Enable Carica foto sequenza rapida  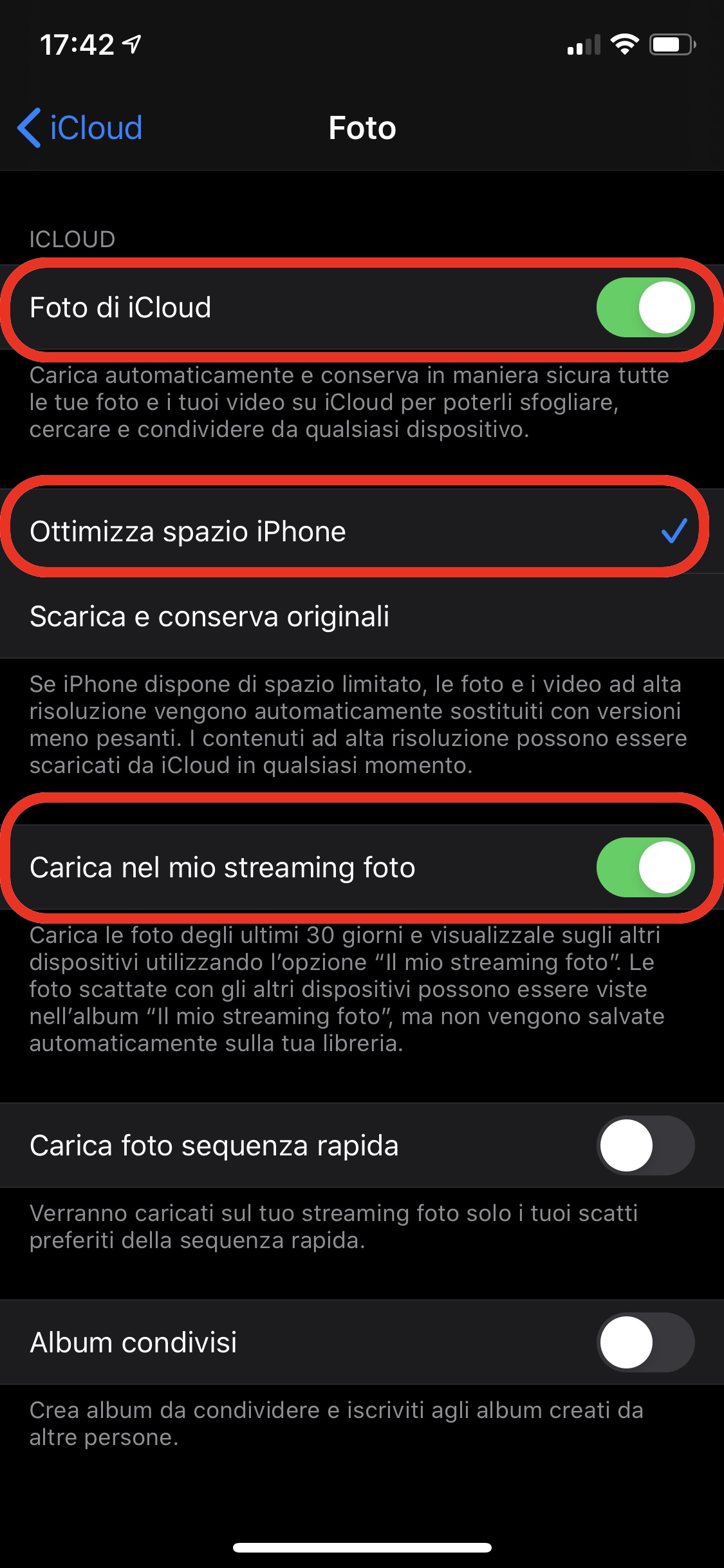[x=645, y=1146]
